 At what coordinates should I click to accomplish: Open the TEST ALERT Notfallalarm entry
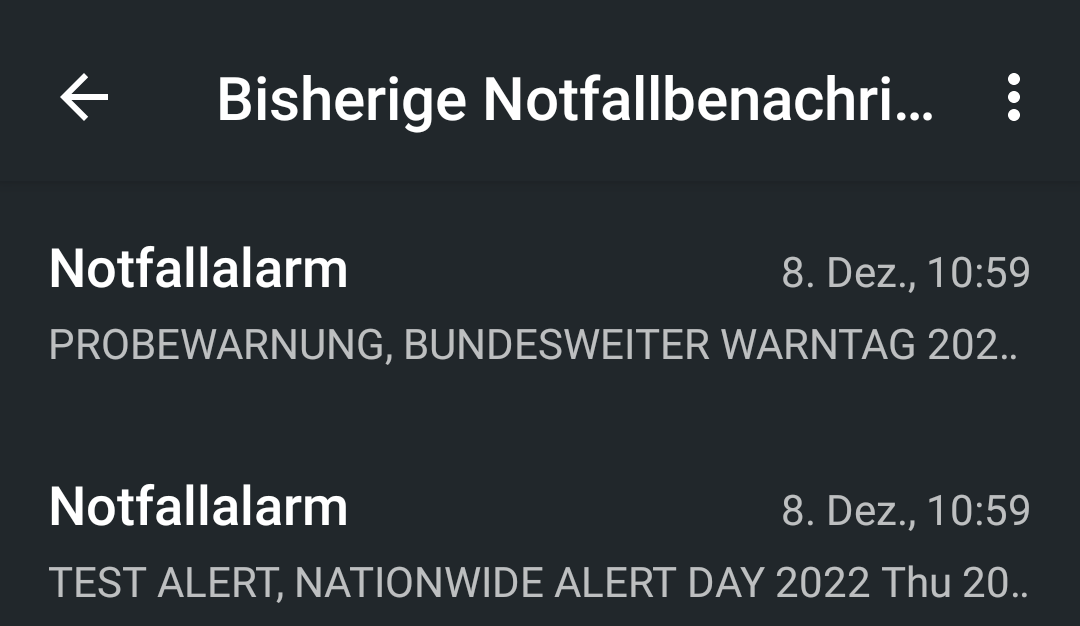[x=538, y=543]
